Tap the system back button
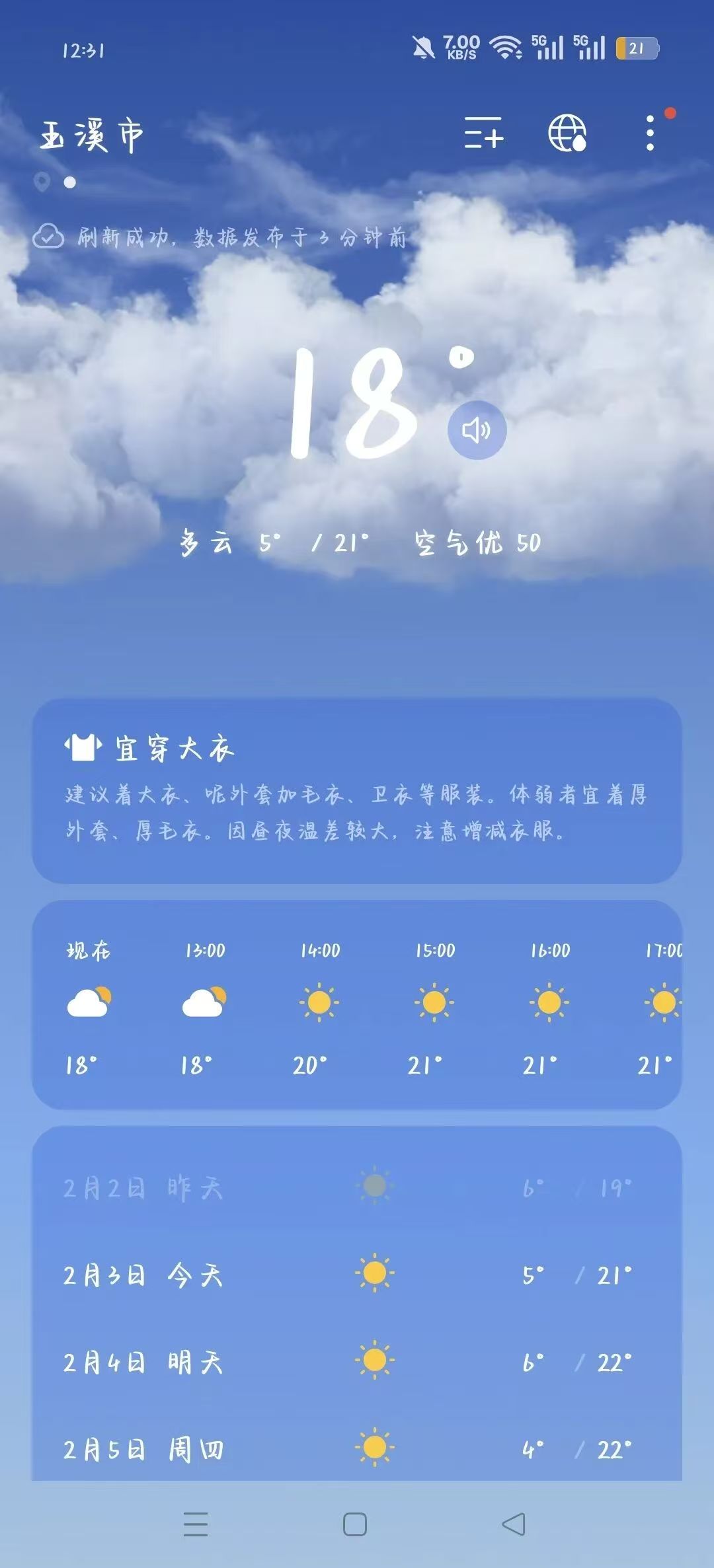714x1568 pixels. (514, 1524)
